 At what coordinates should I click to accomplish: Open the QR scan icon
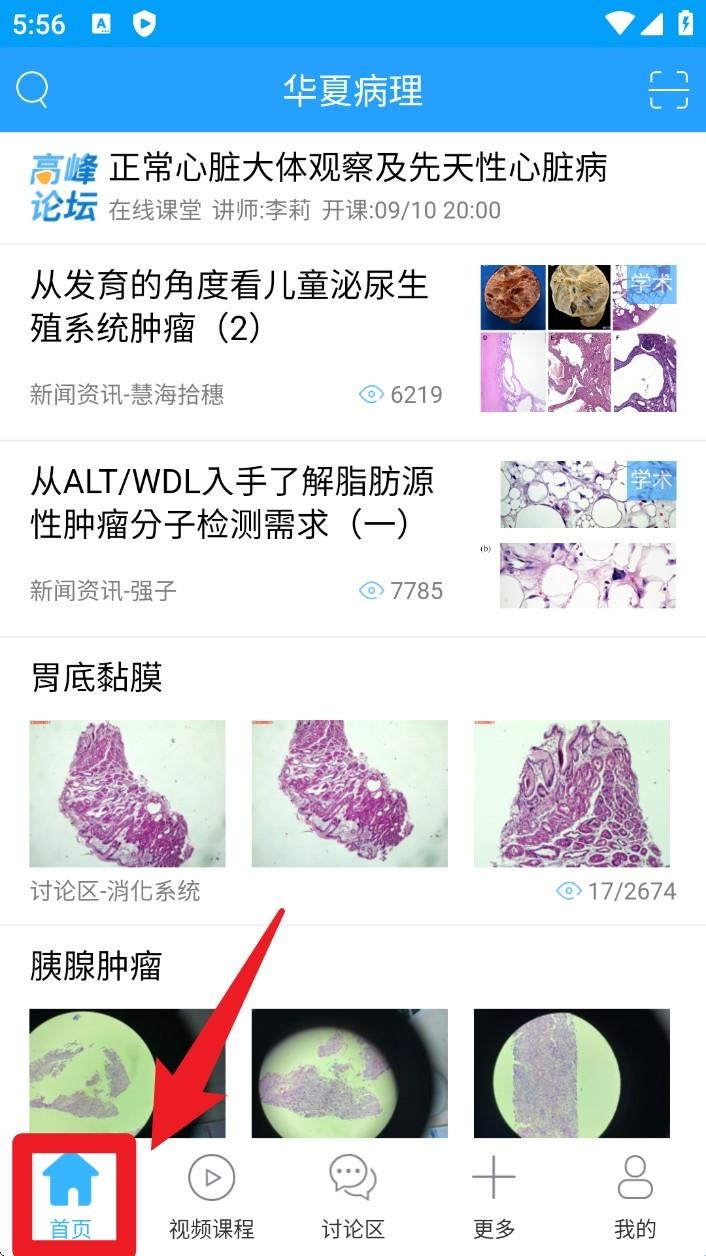[668, 90]
